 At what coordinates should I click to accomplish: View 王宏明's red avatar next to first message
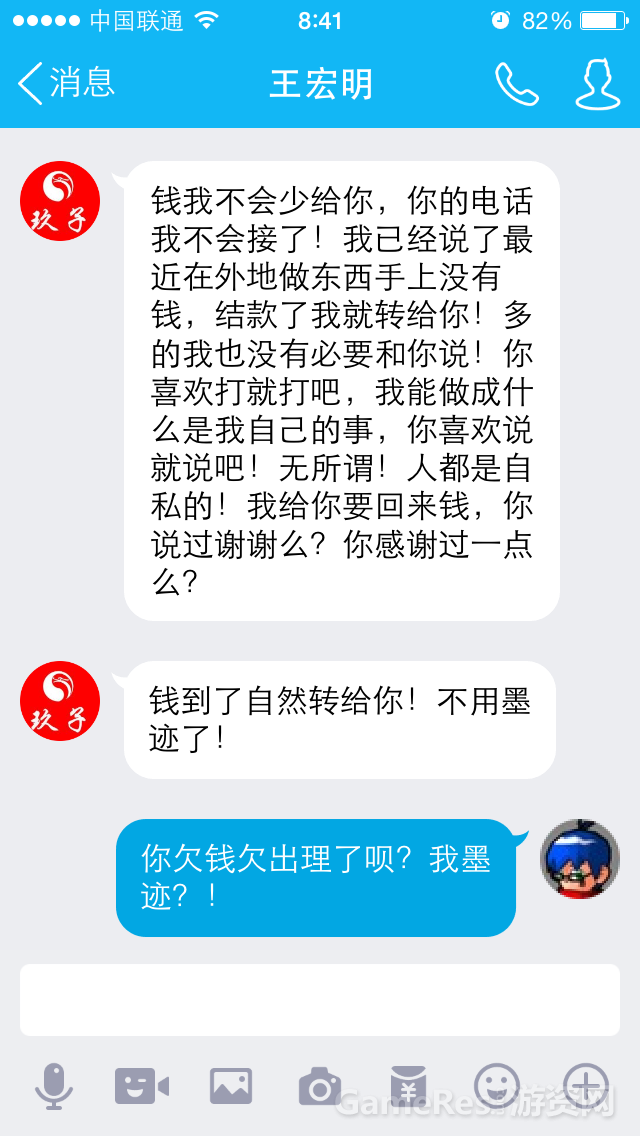[x=60, y=201]
